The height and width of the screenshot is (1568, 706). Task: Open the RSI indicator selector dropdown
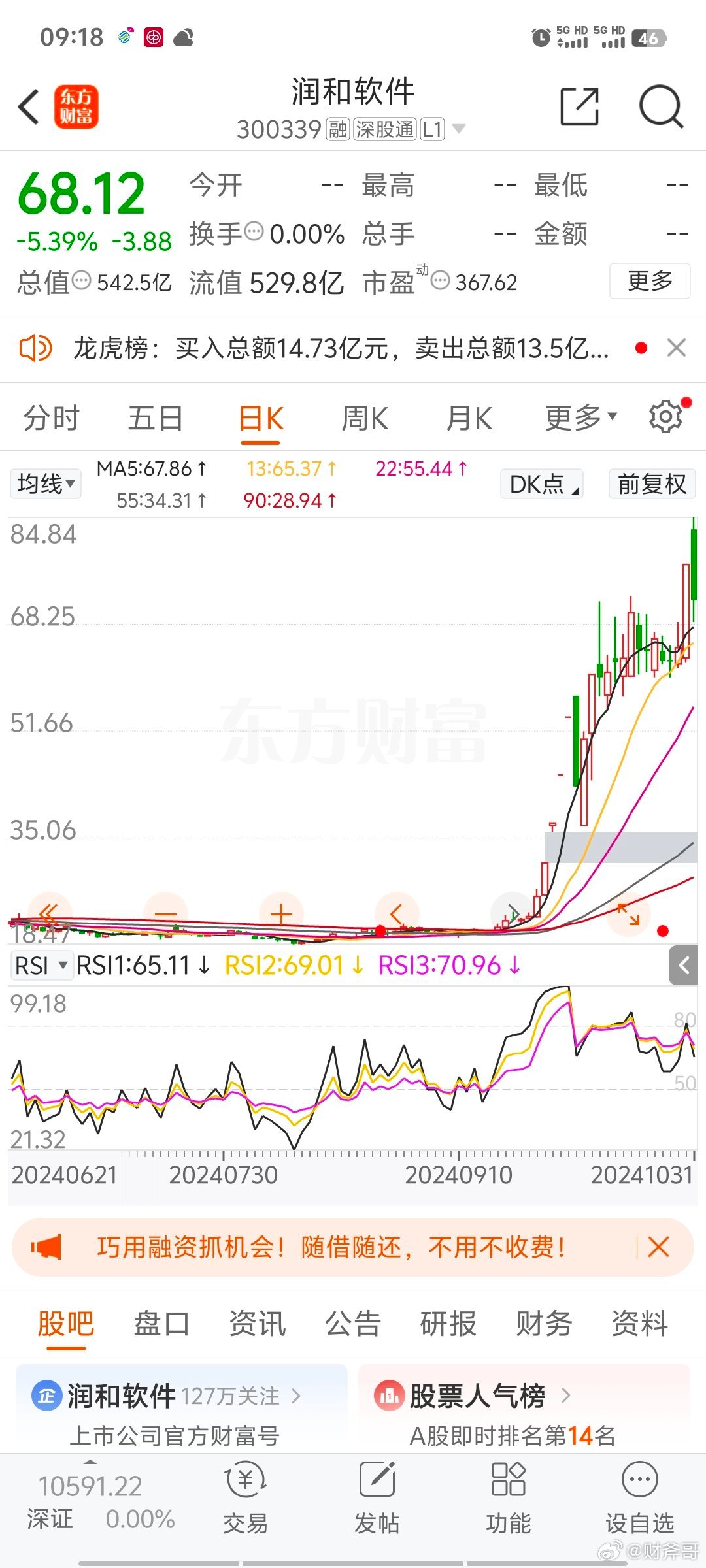[41, 965]
